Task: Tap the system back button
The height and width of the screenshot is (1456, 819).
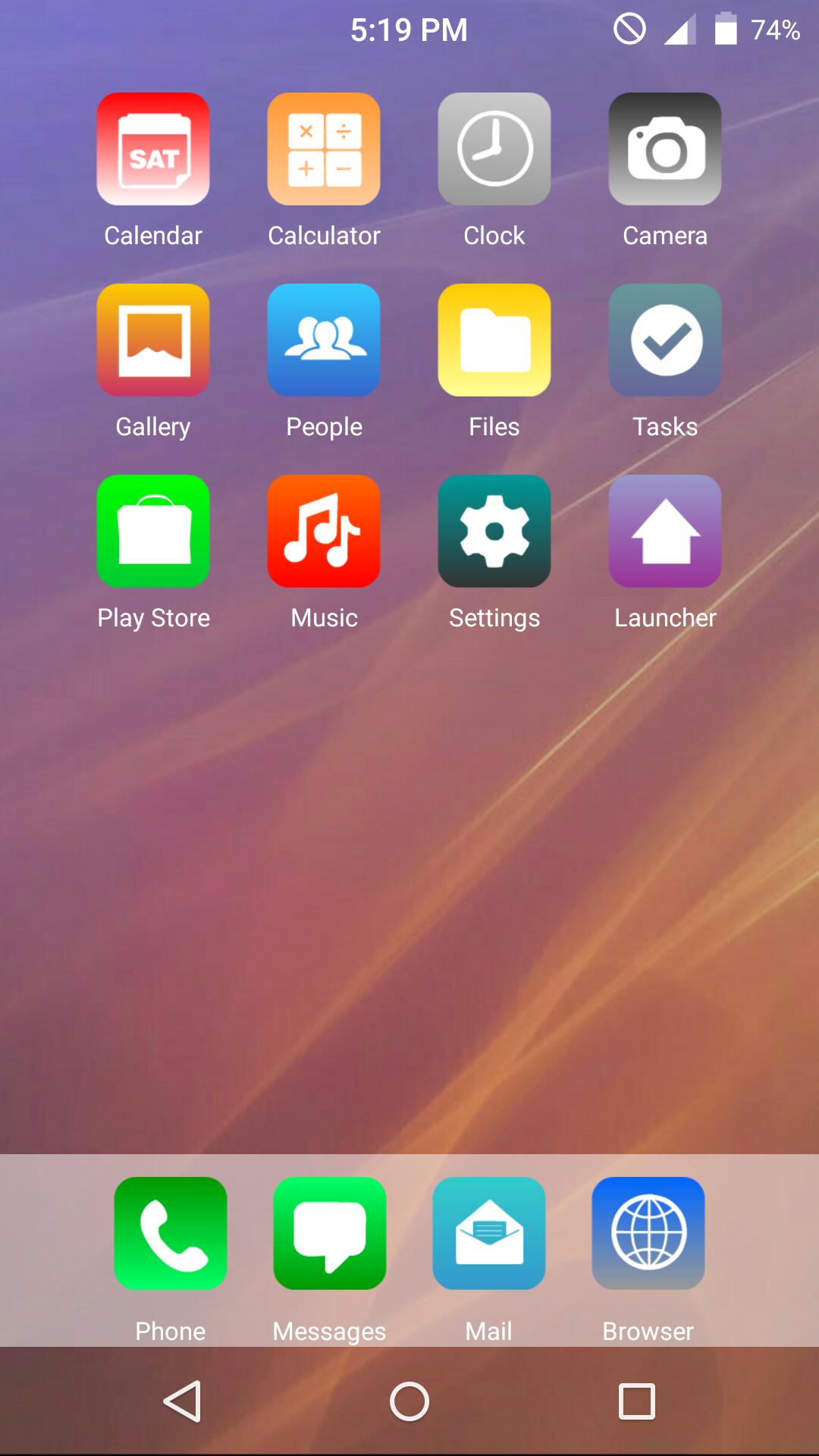Action: tap(182, 1401)
